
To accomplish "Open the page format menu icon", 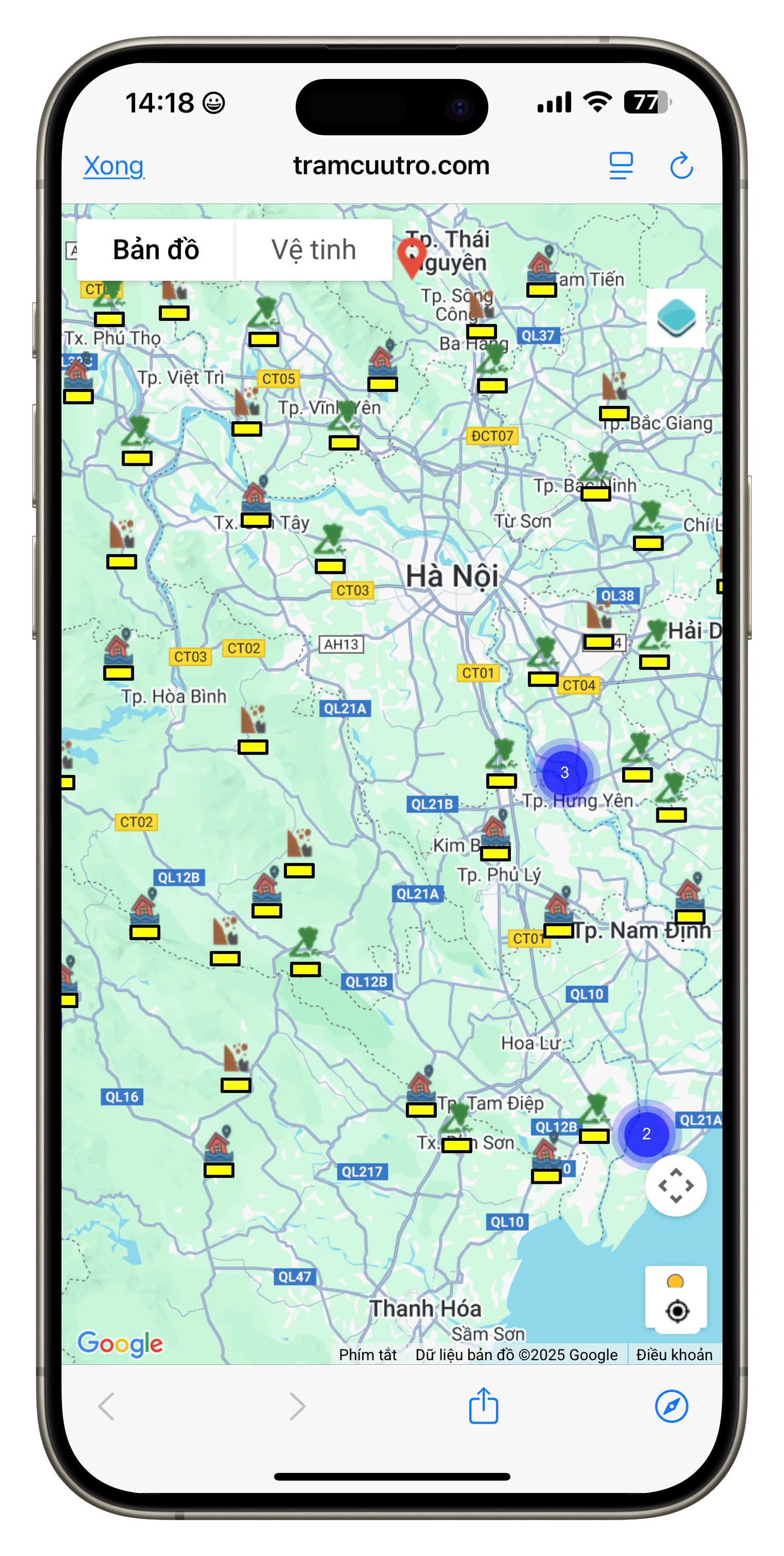I will (621, 166).
